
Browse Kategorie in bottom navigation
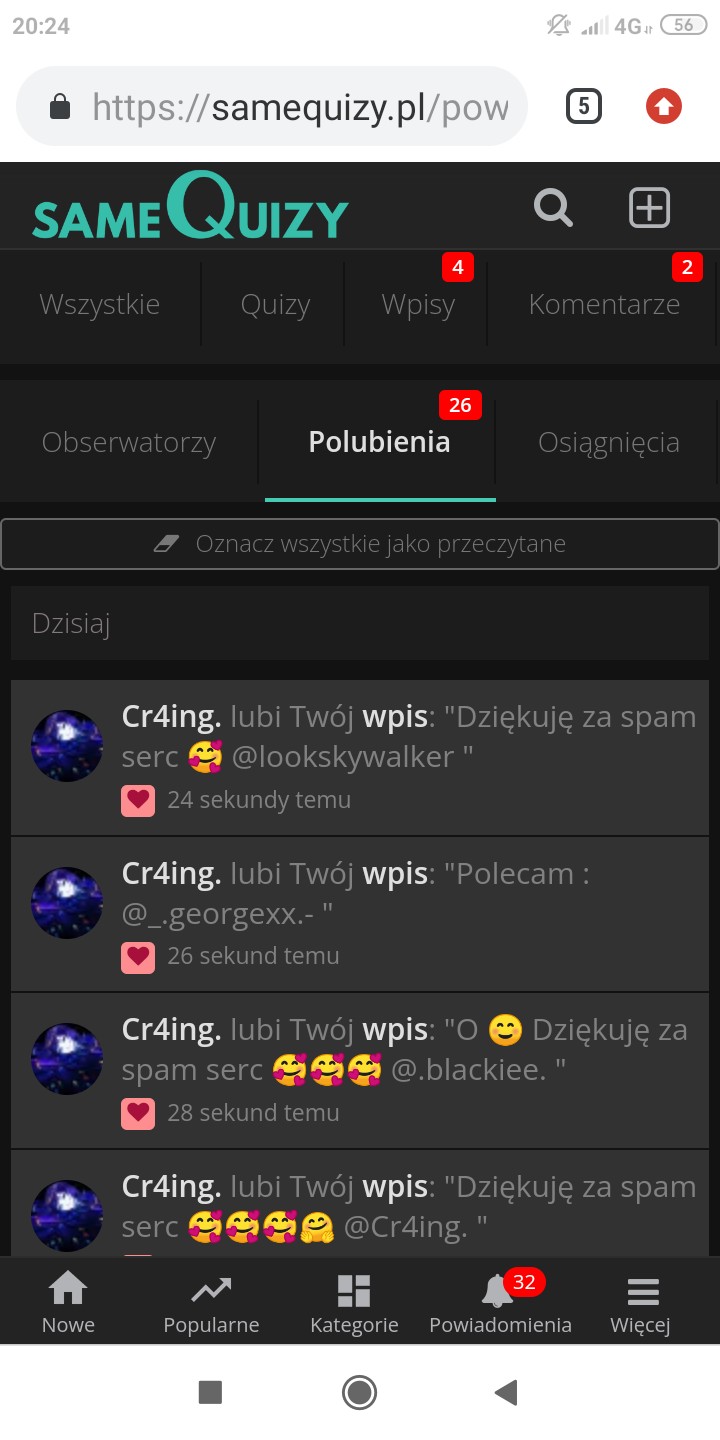point(354,1303)
